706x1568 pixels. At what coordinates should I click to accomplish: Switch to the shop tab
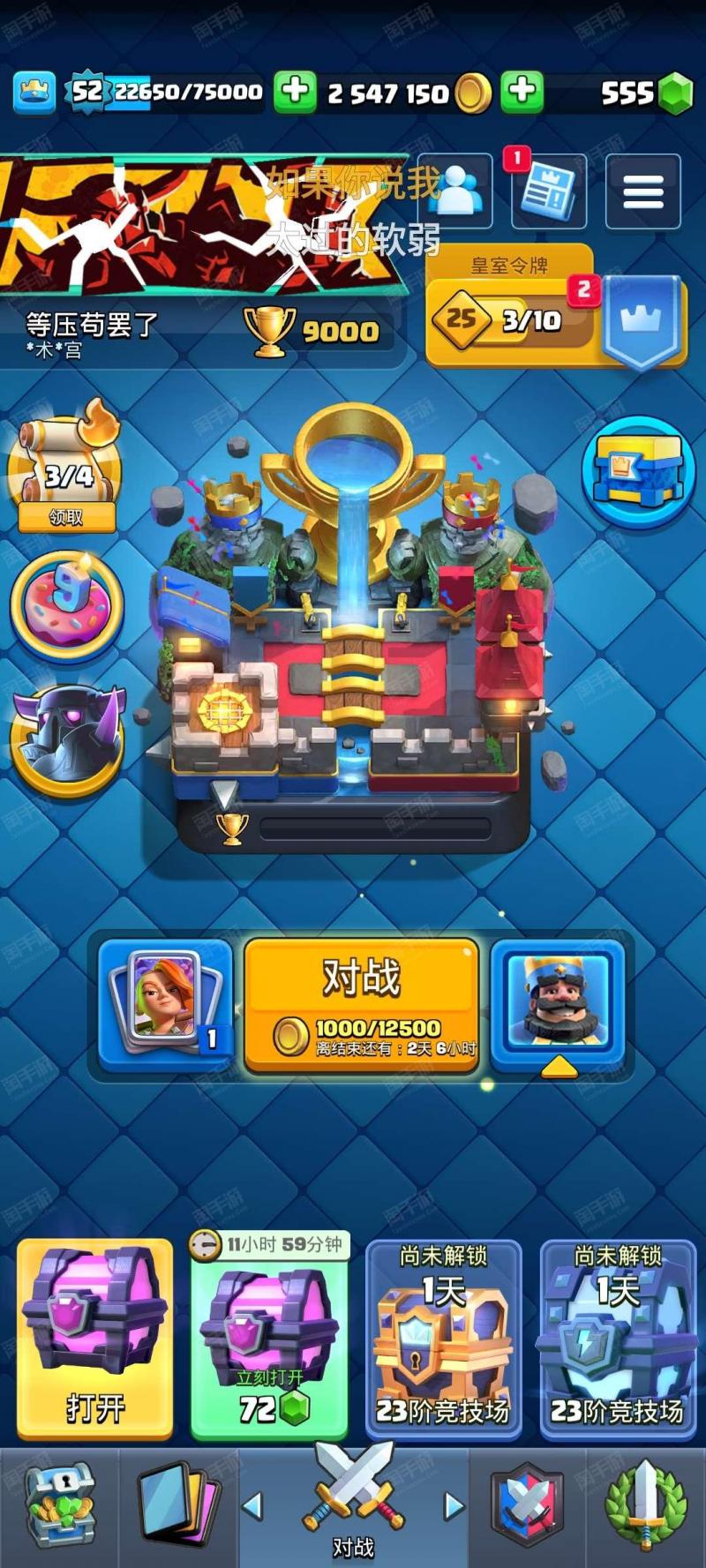pyautogui.click(x=60, y=1507)
